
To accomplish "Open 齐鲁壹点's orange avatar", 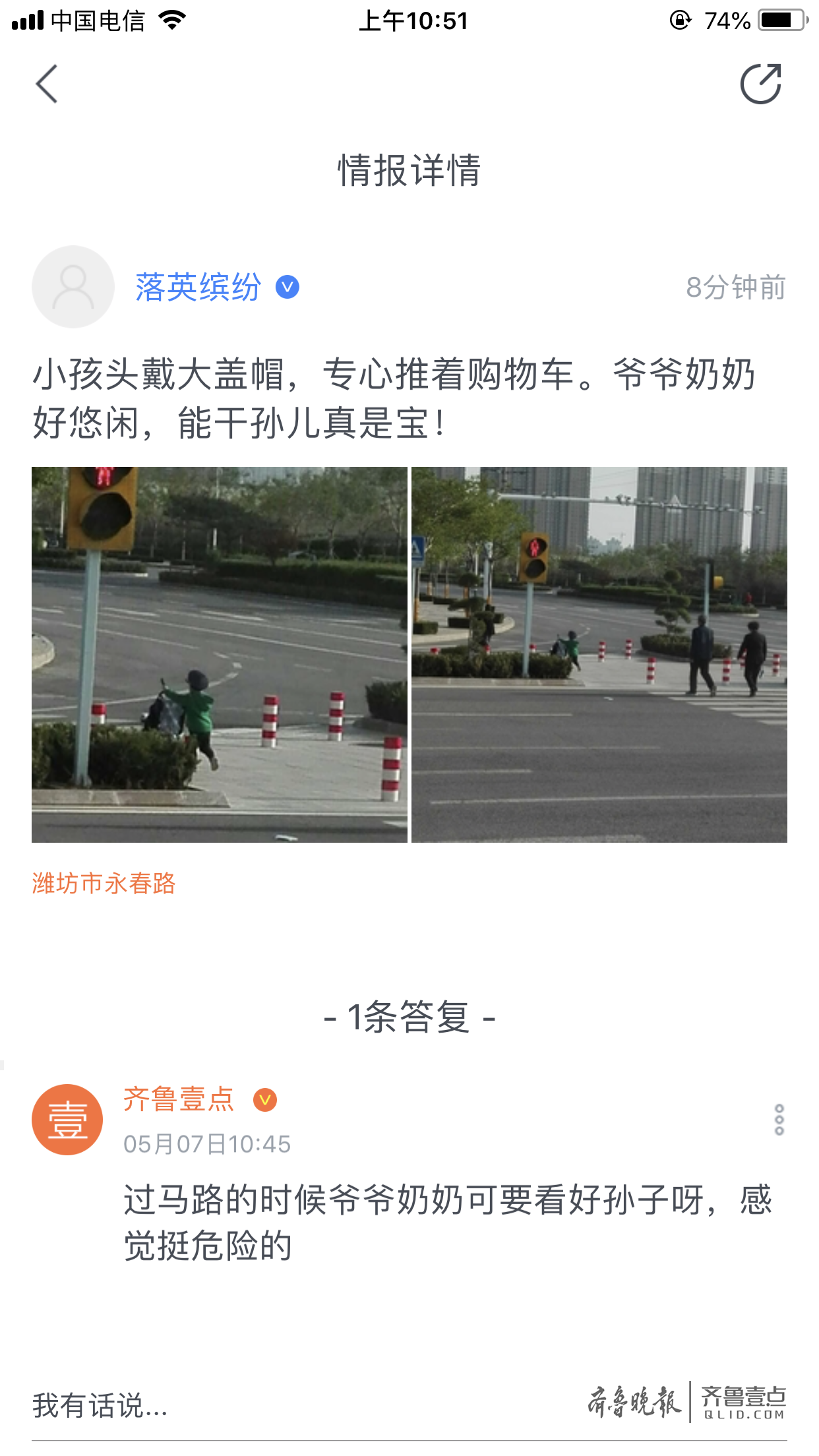I will pos(67,1119).
